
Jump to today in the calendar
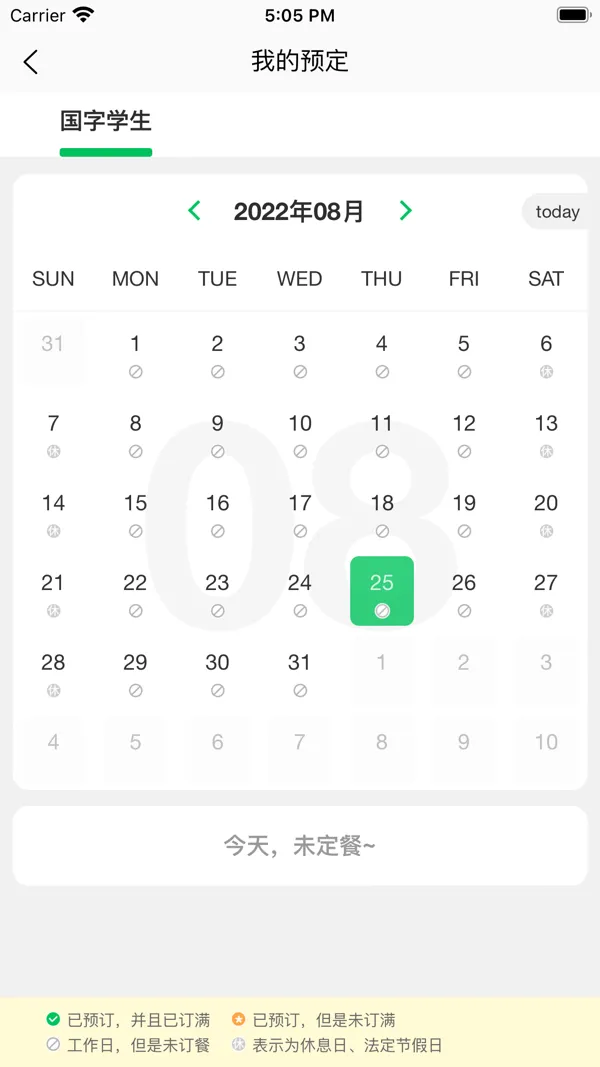tap(556, 212)
